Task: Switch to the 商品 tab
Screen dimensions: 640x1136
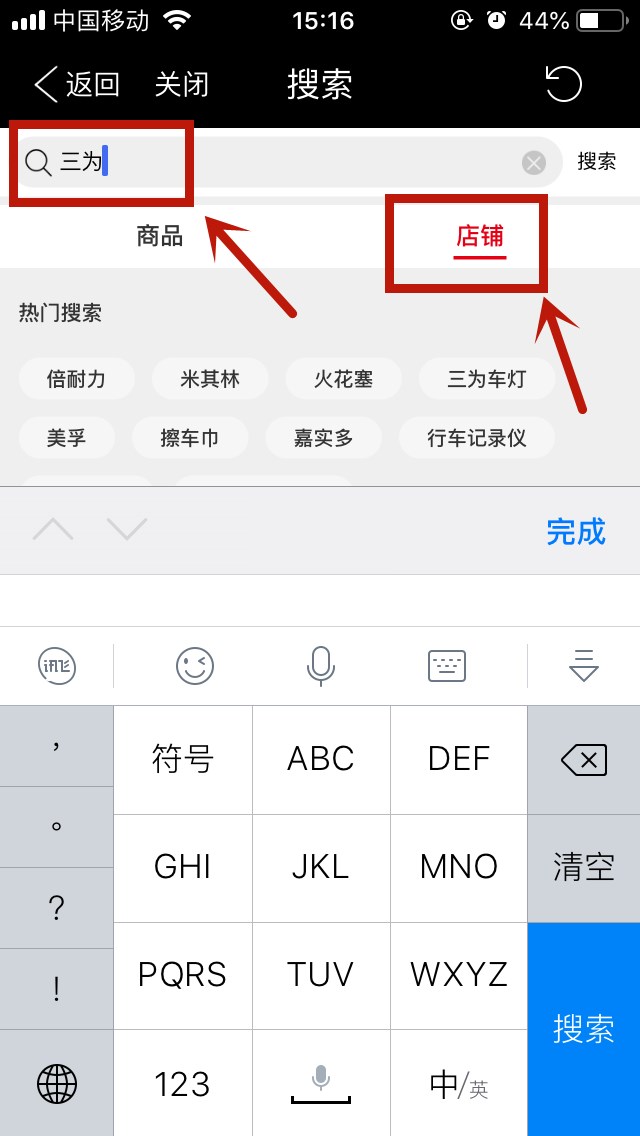Action: (x=160, y=237)
